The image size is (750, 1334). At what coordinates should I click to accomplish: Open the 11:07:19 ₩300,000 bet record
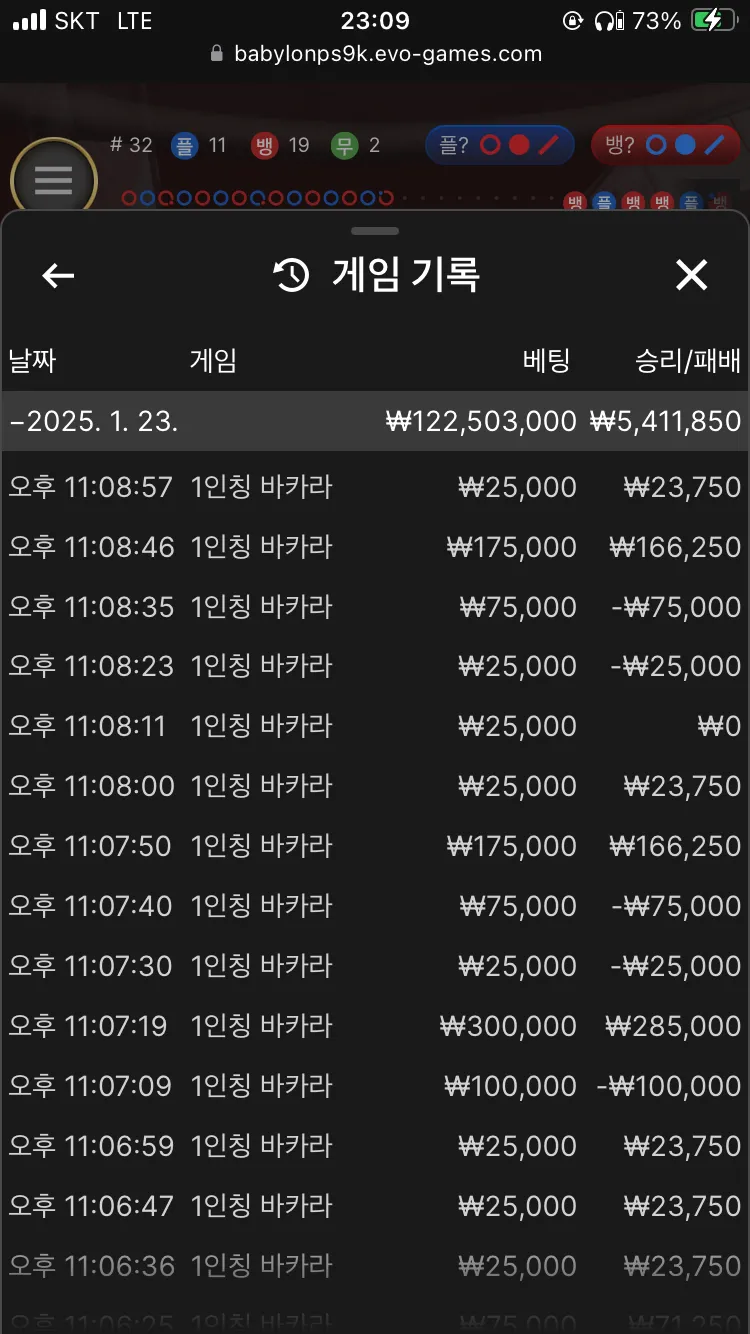point(375,1026)
